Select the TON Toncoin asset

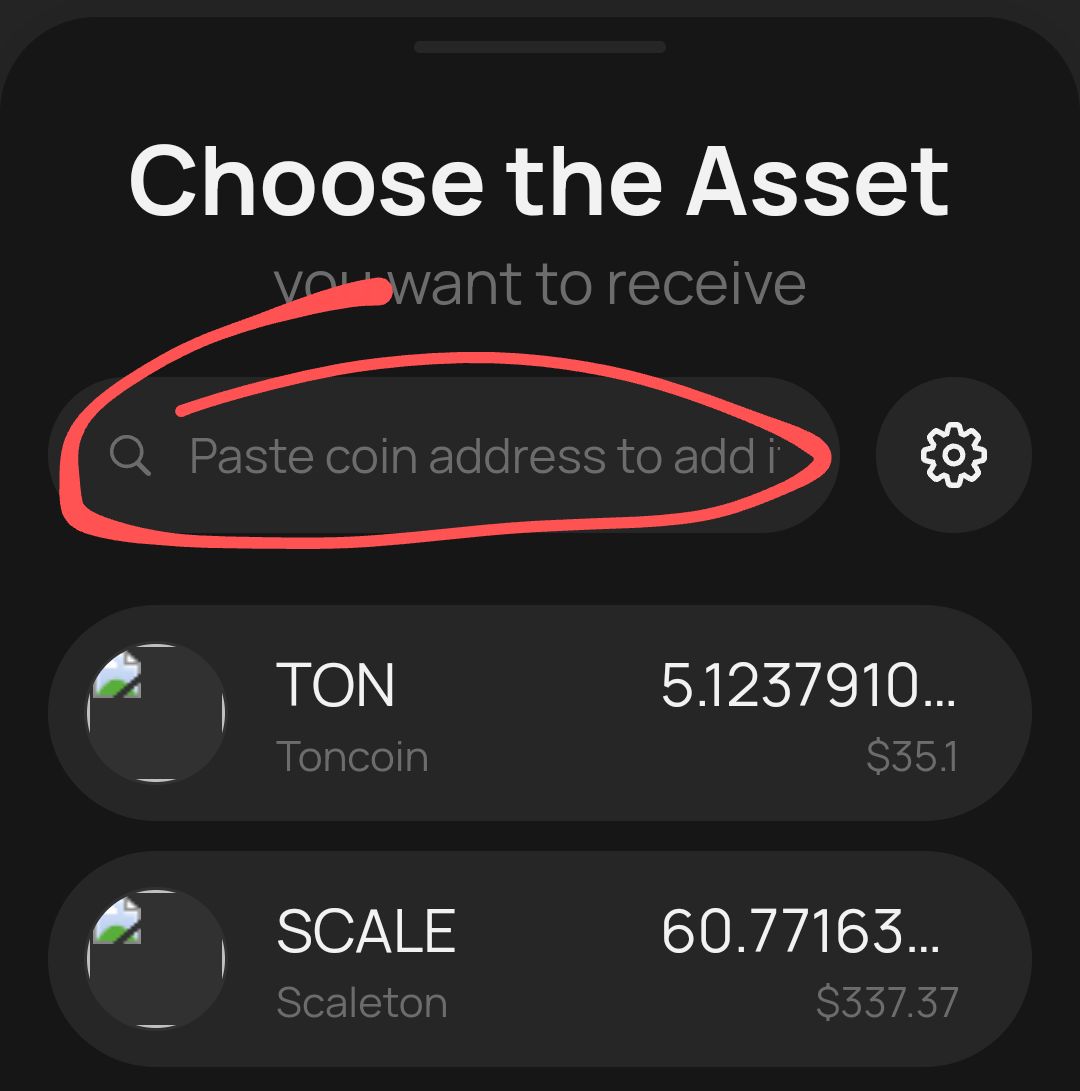tap(540, 713)
